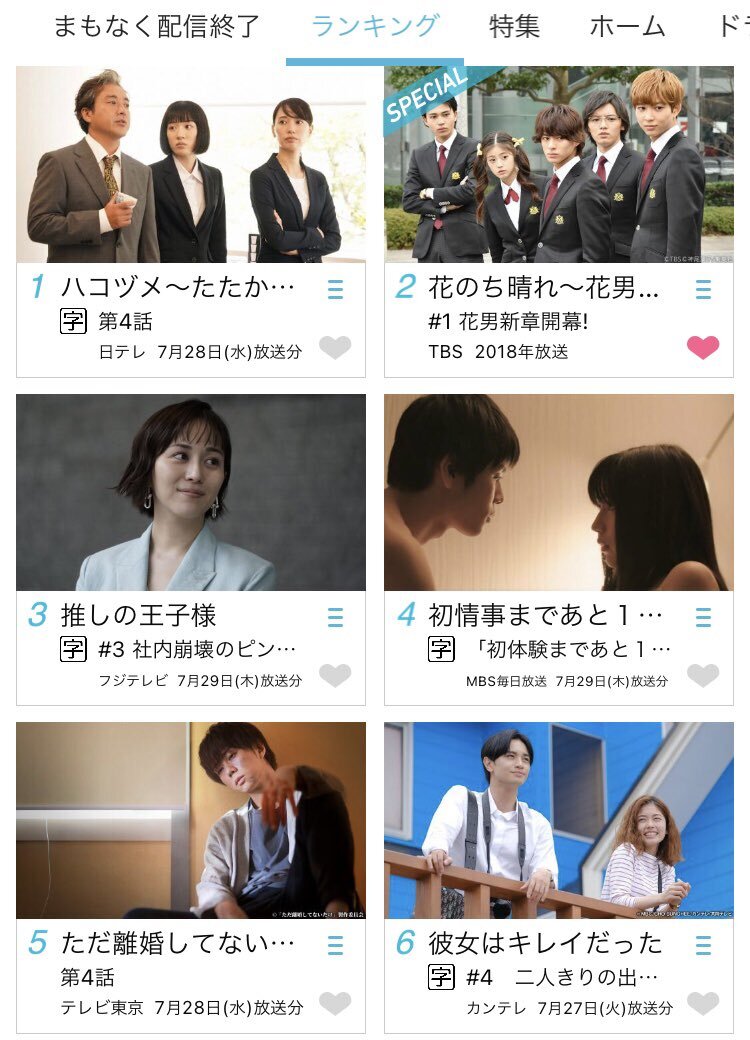
Task: Add ハコヅメ to favorites with the heart
Action: (x=335, y=348)
